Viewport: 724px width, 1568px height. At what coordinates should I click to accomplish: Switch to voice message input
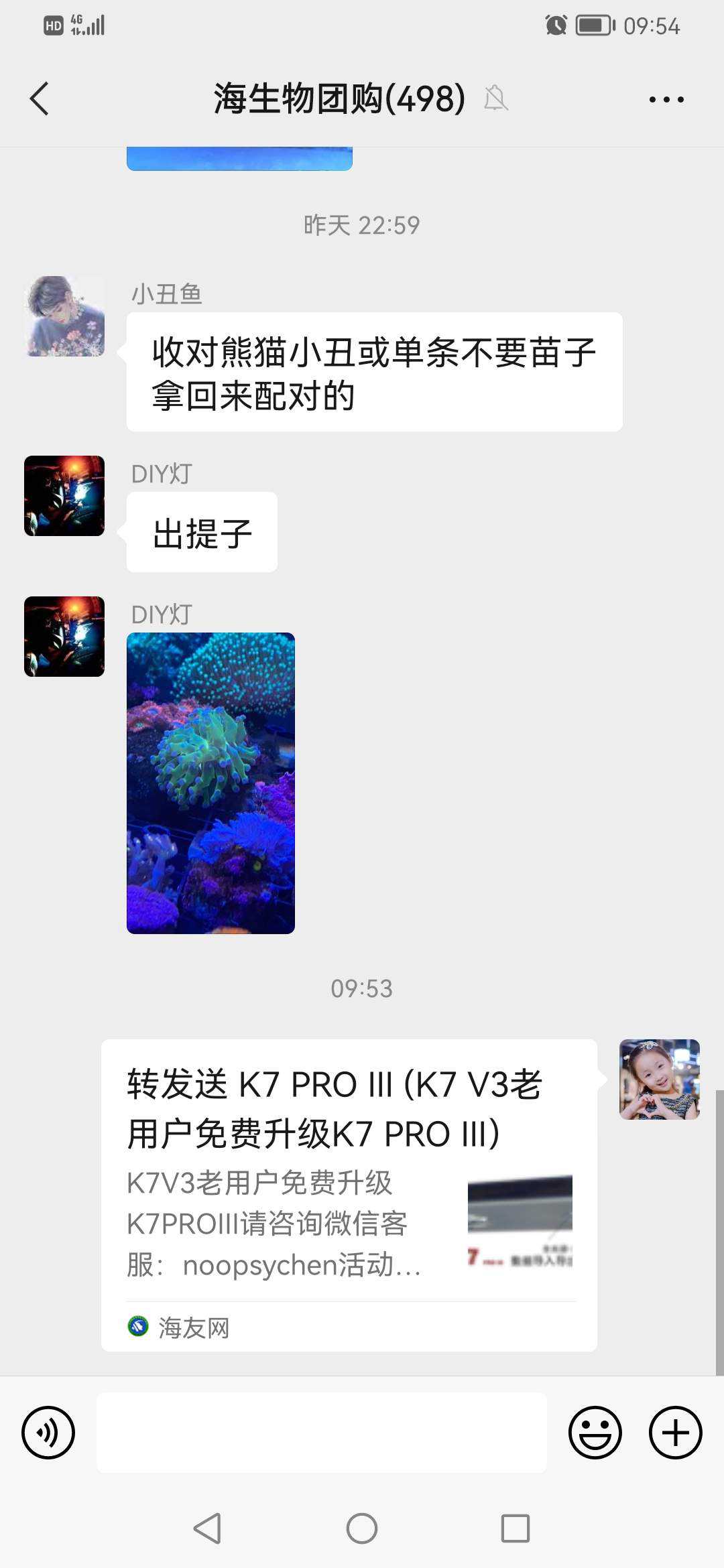tap(48, 1433)
